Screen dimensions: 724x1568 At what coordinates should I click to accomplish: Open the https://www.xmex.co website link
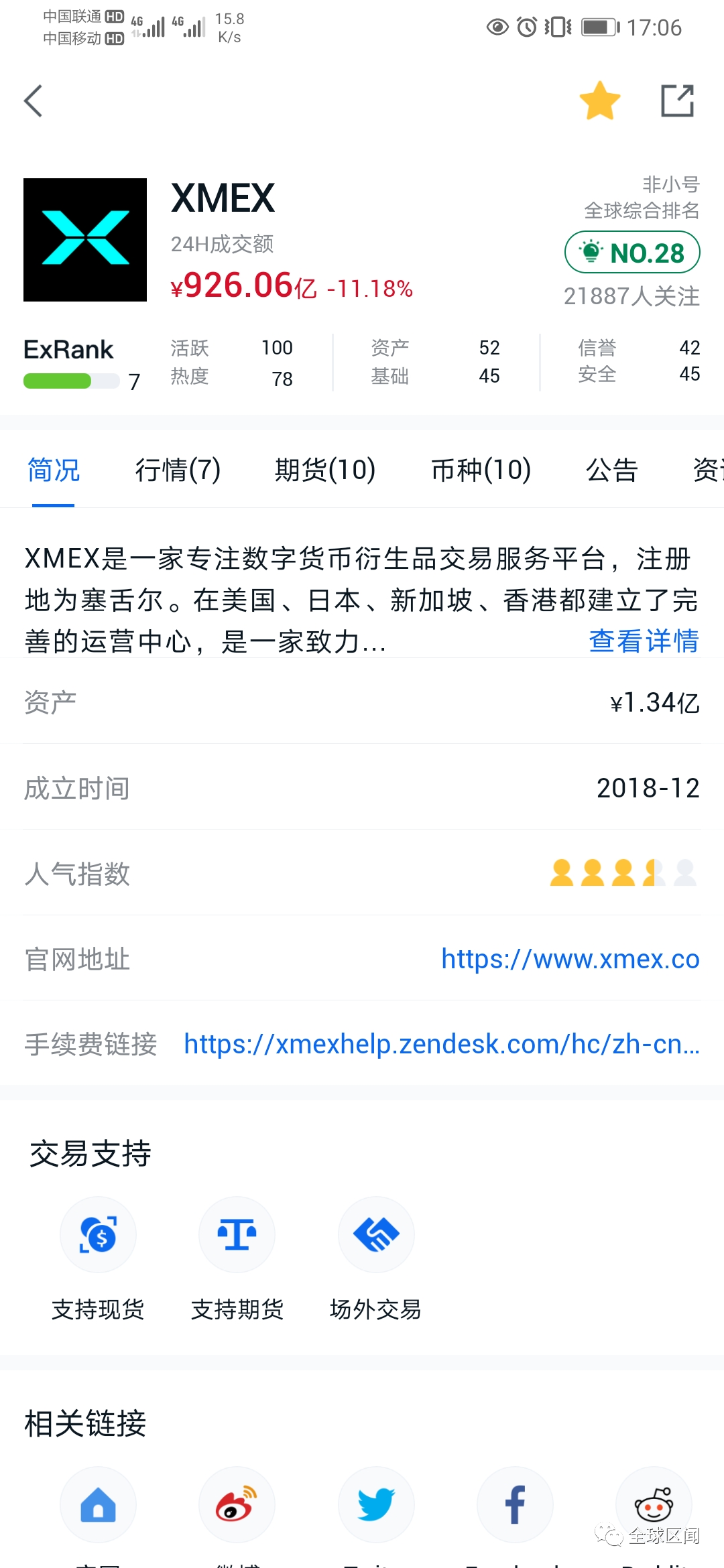pyautogui.click(x=568, y=960)
